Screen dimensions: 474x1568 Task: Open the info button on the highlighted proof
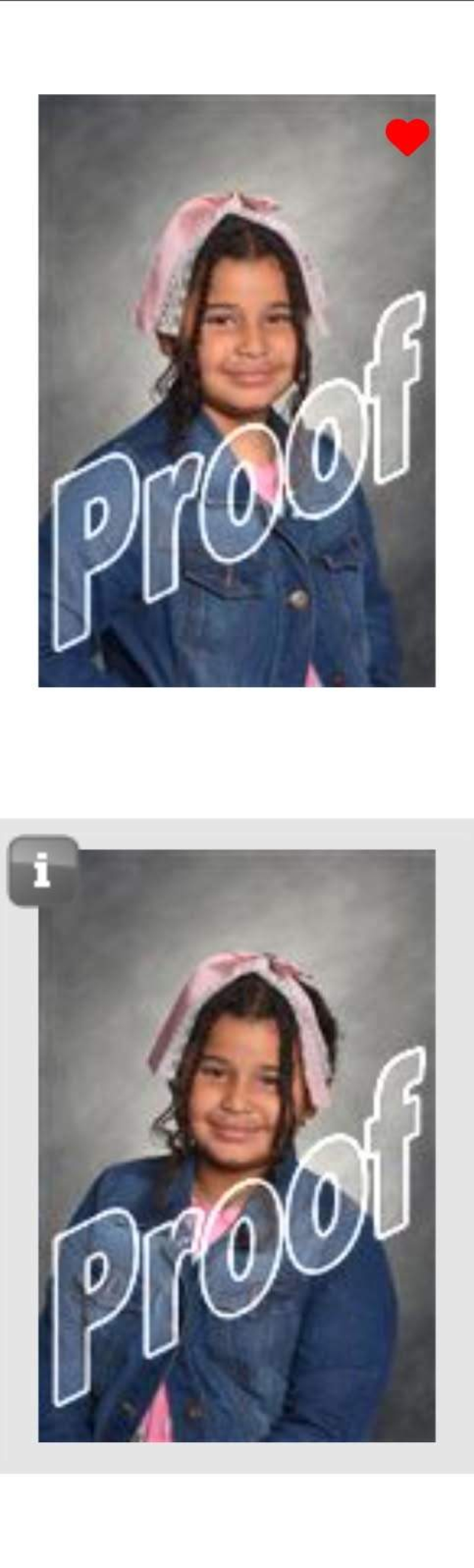pyautogui.click(x=43, y=870)
